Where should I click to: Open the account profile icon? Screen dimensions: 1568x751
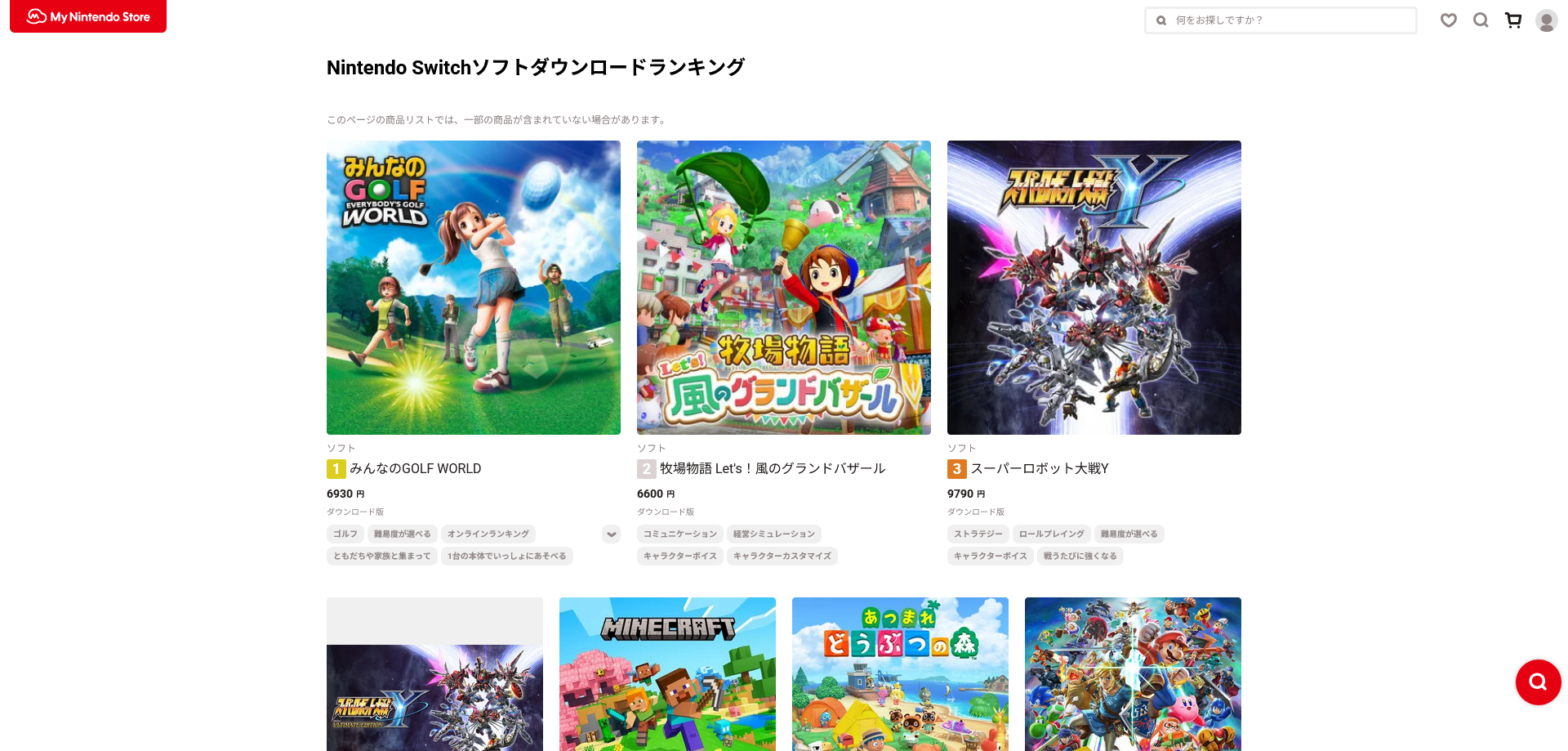(x=1546, y=20)
